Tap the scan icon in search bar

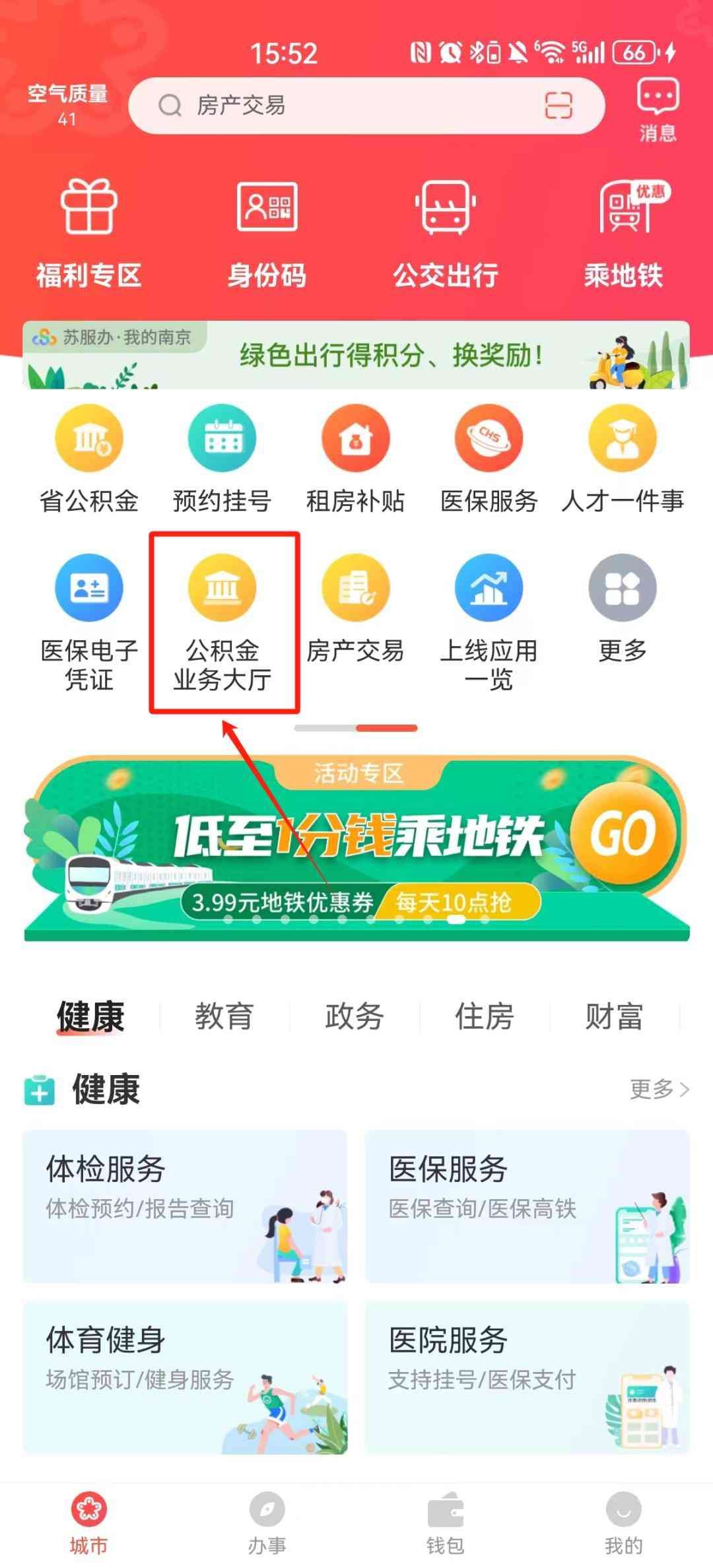click(x=558, y=106)
